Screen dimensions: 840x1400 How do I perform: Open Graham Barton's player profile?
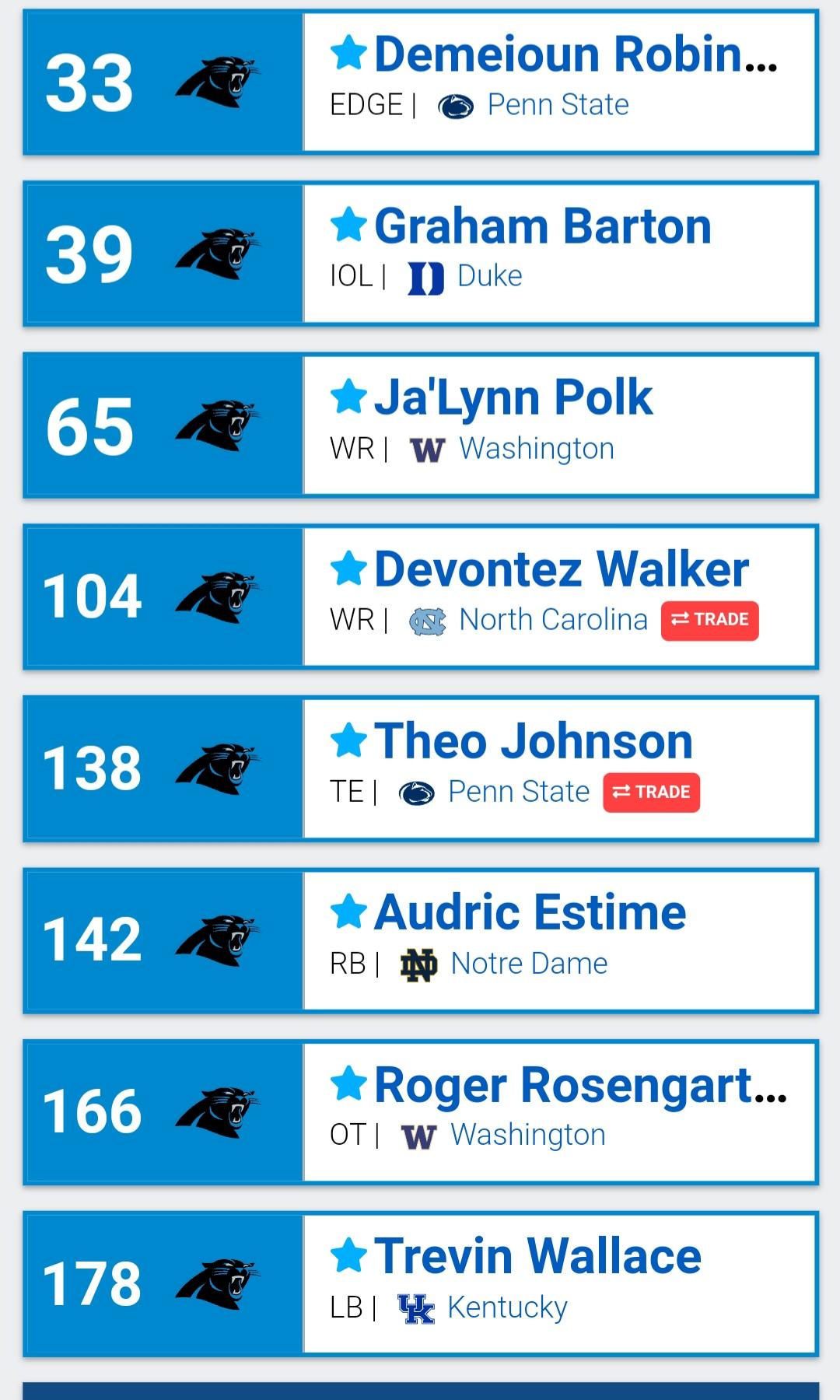[x=543, y=226]
